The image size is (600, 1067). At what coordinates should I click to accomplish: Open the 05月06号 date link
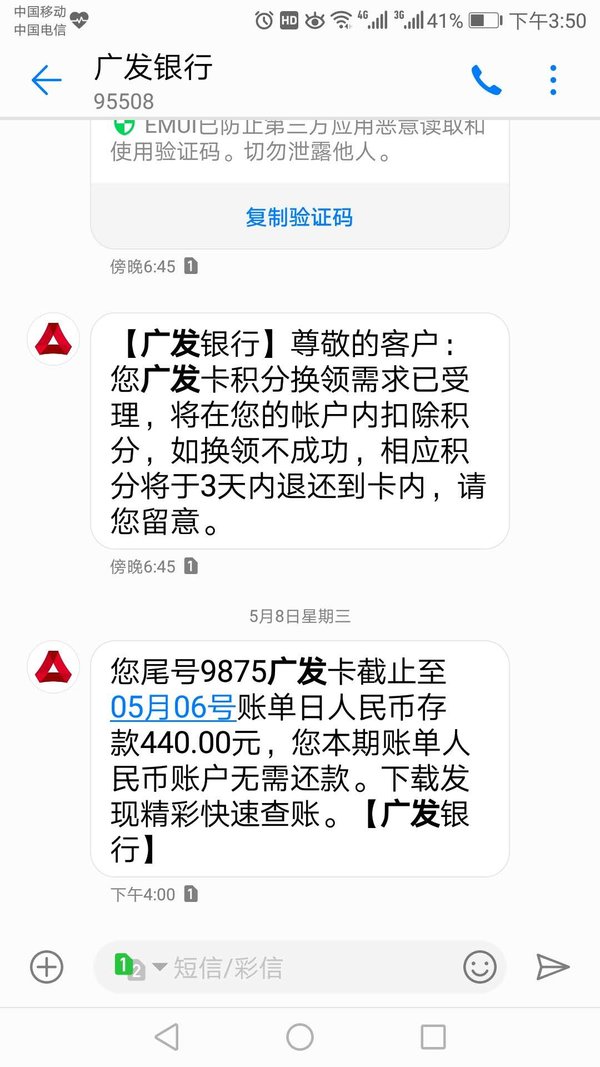coord(173,708)
